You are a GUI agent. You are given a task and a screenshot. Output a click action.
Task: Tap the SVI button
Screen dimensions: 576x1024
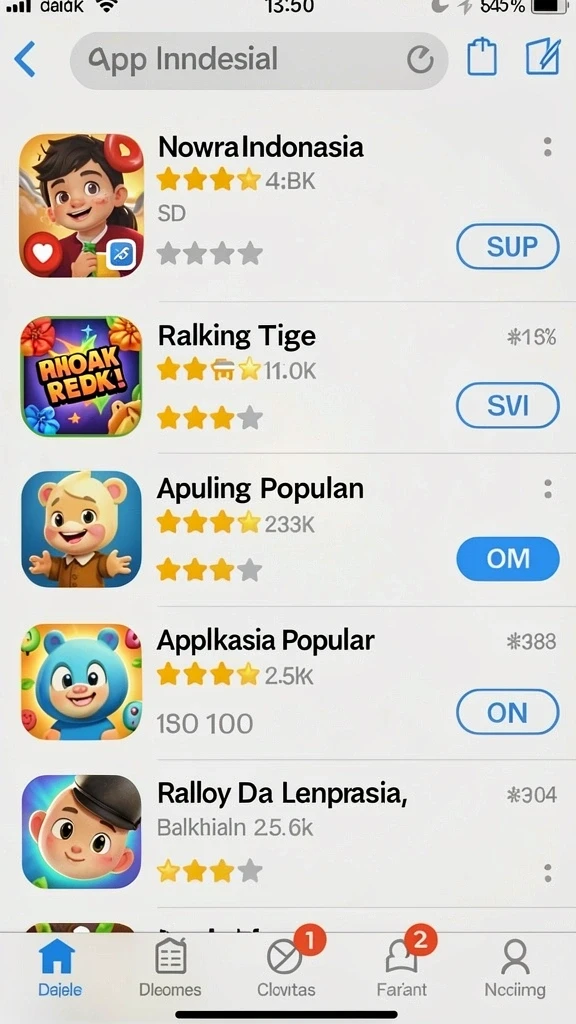coord(507,405)
